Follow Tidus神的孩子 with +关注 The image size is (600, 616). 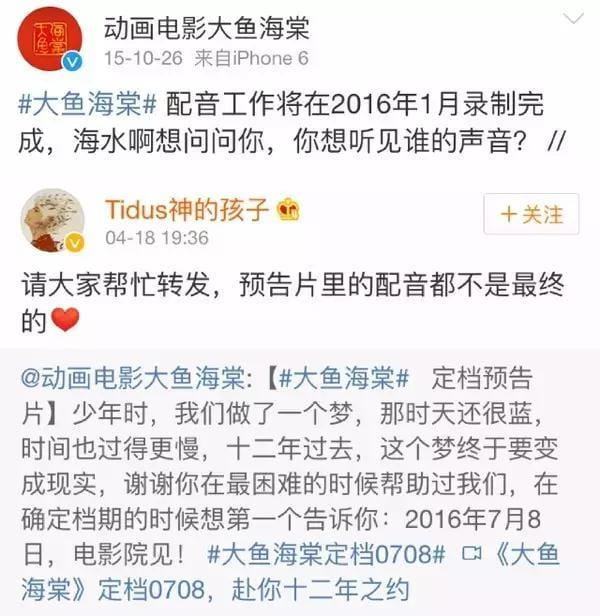(531, 214)
